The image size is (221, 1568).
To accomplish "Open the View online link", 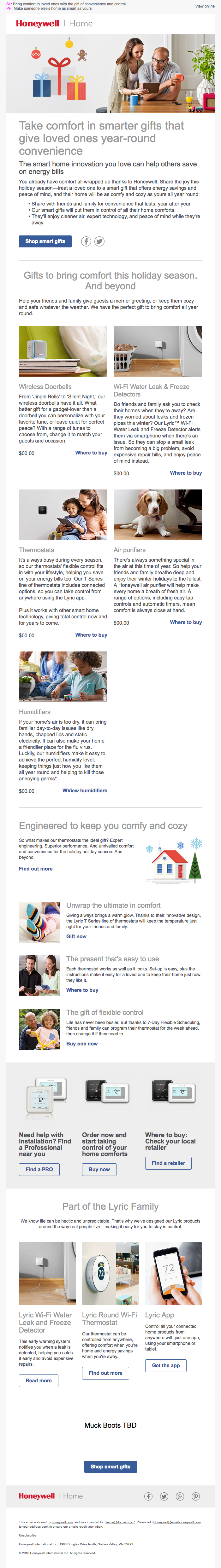I will tap(205, 6).
